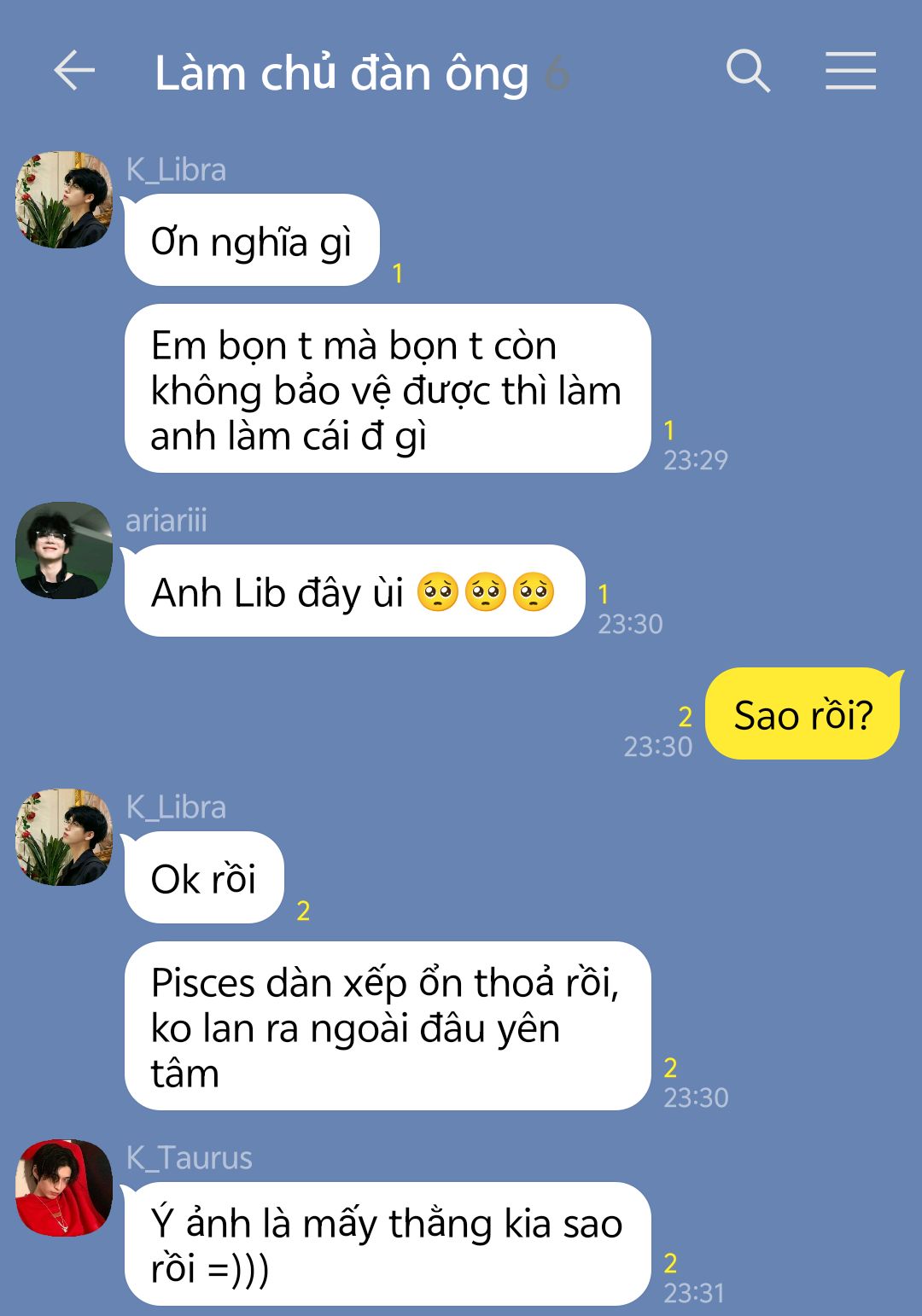
Task: Search messages in this chat
Action: 748,71
